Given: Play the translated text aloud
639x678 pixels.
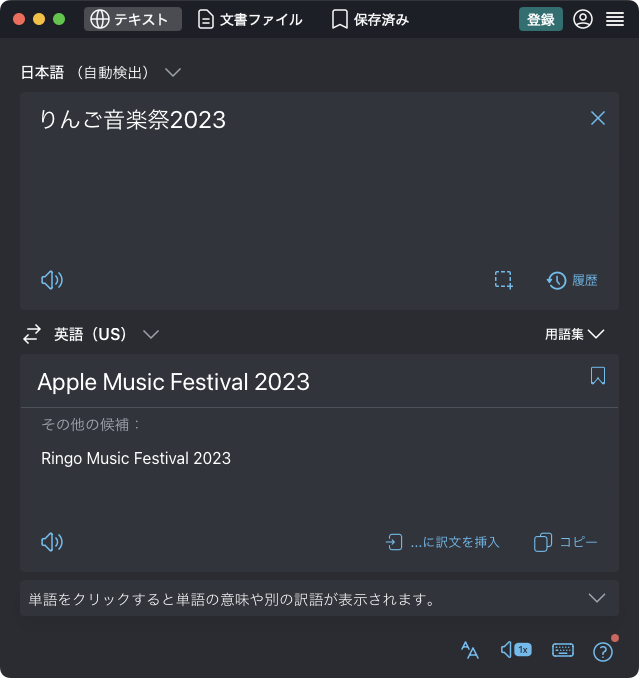Looking at the screenshot, I should click(x=52, y=542).
